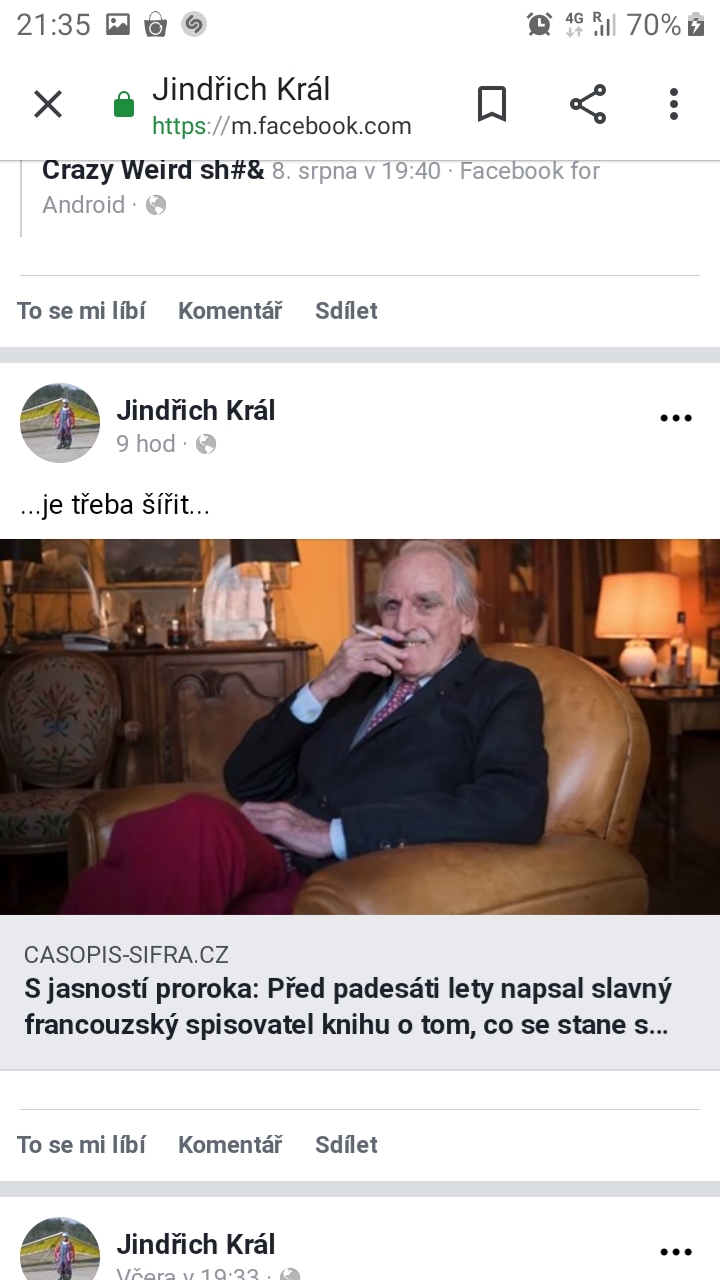
Task: Open the casopis-sifra.cz article preview
Action: 360,991
